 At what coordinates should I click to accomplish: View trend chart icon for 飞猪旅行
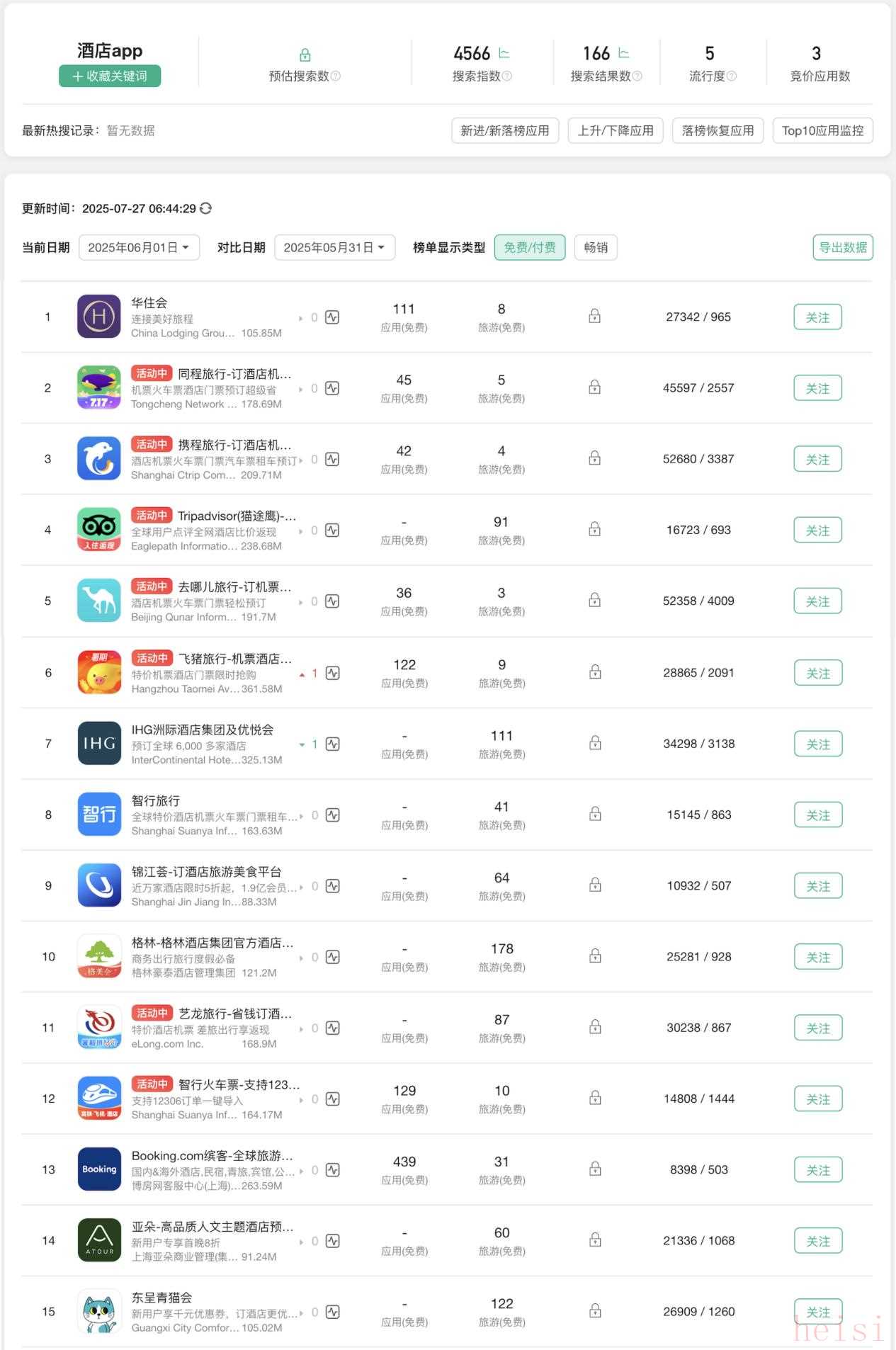[x=332, y=673]
